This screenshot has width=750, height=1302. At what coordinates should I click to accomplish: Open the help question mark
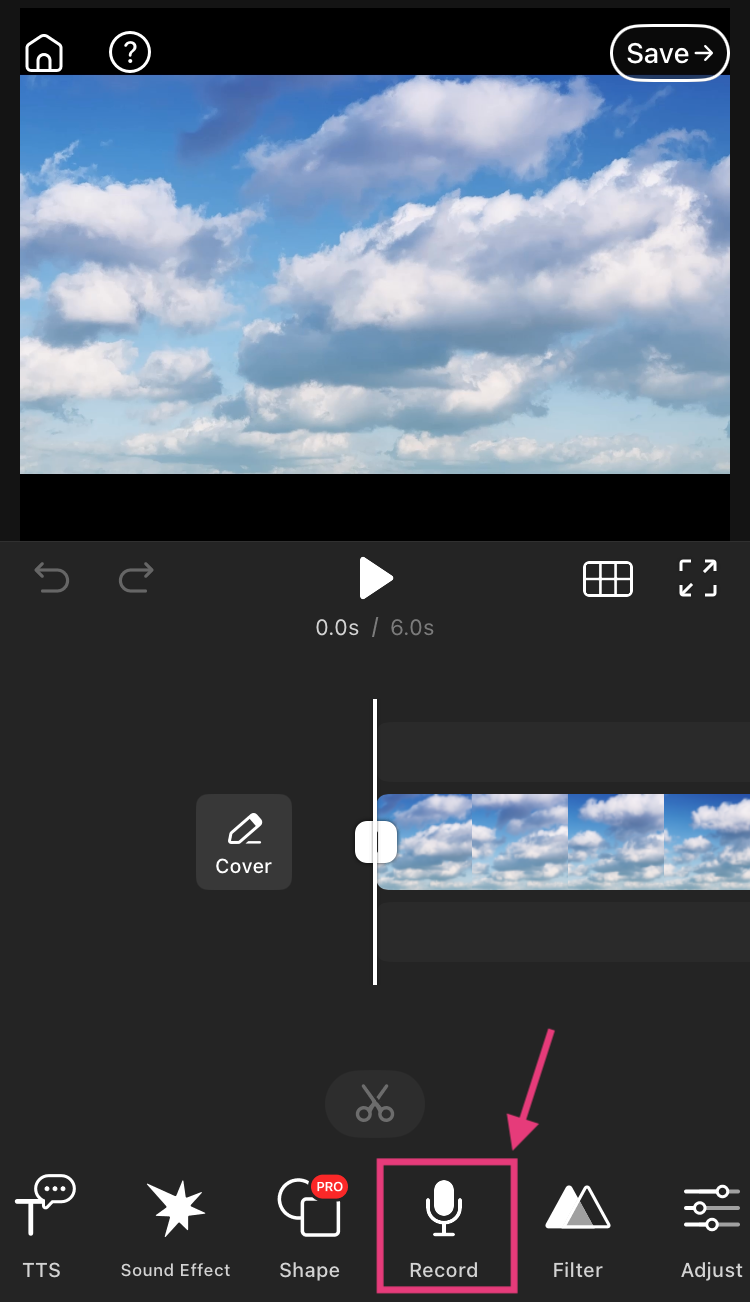click(x=130, y=52)
